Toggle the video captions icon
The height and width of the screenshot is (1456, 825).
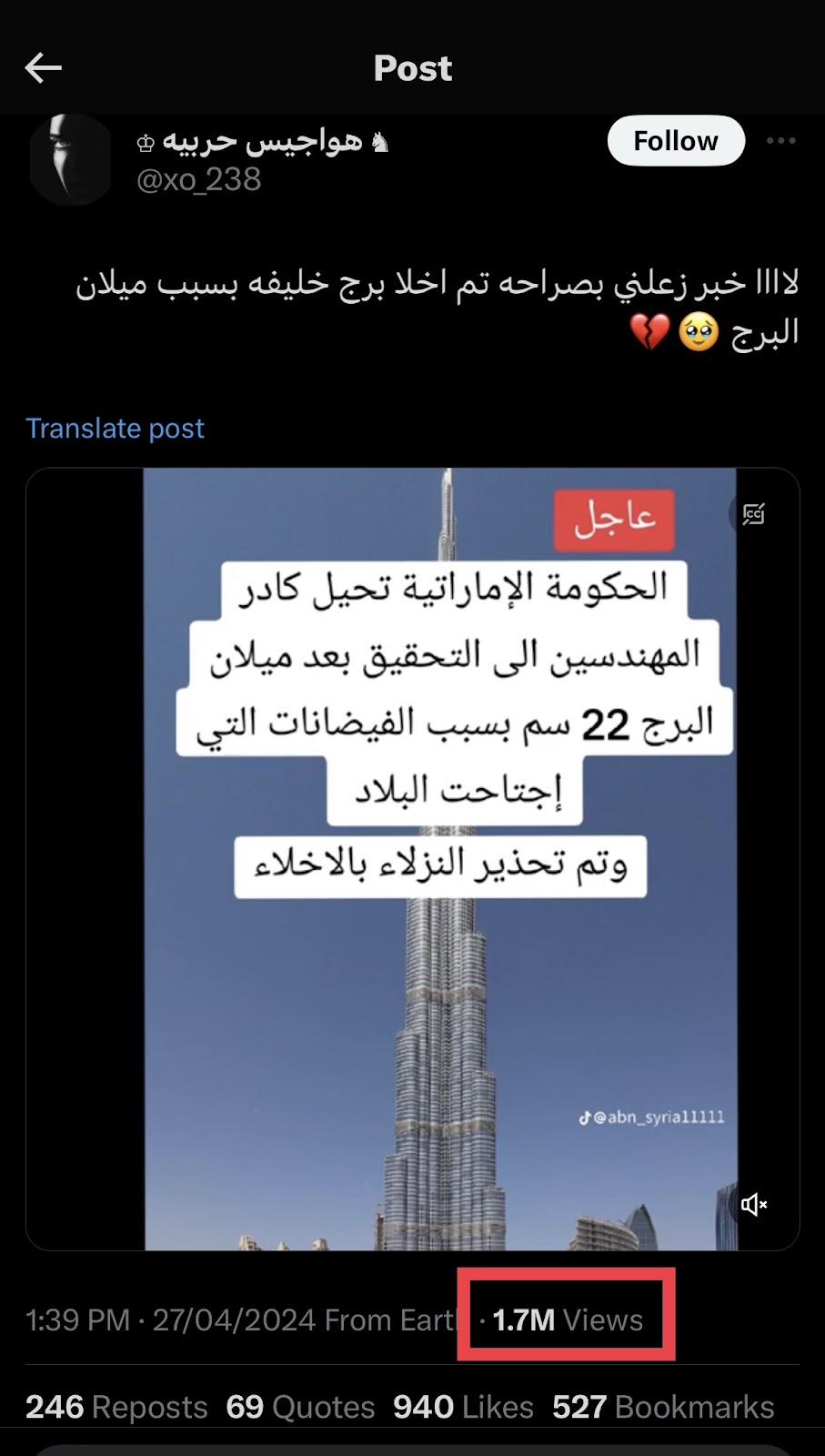[x=753, y=515]
